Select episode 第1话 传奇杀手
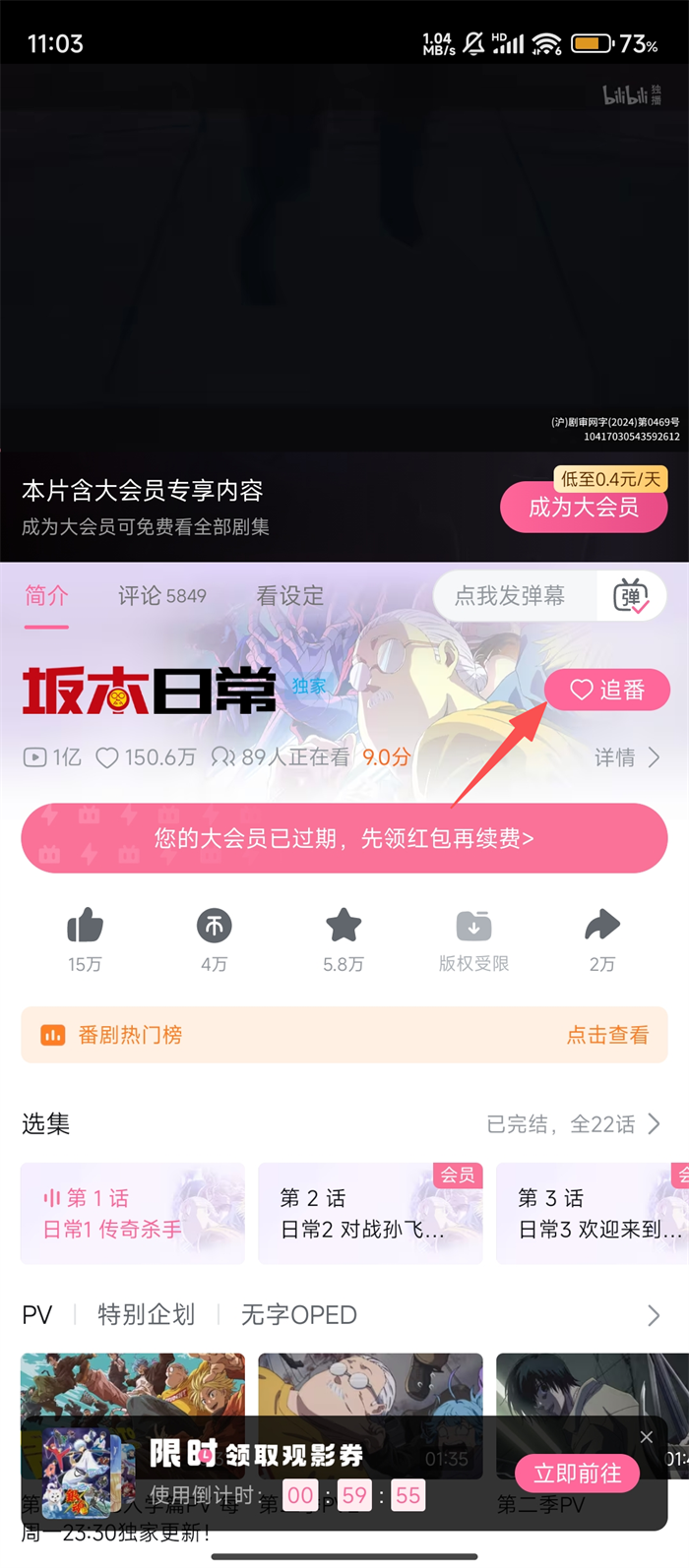The image size is (689, 1568). 132,1213
